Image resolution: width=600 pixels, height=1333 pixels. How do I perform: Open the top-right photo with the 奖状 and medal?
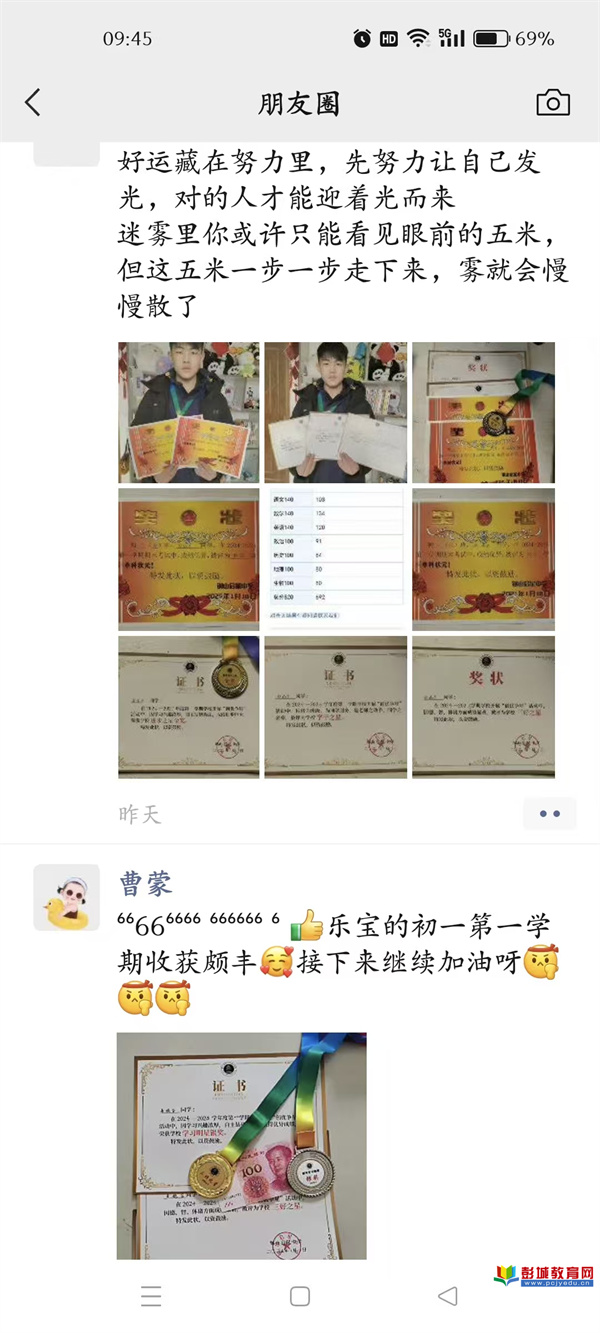pyautogui.click(x=483, y=412)
